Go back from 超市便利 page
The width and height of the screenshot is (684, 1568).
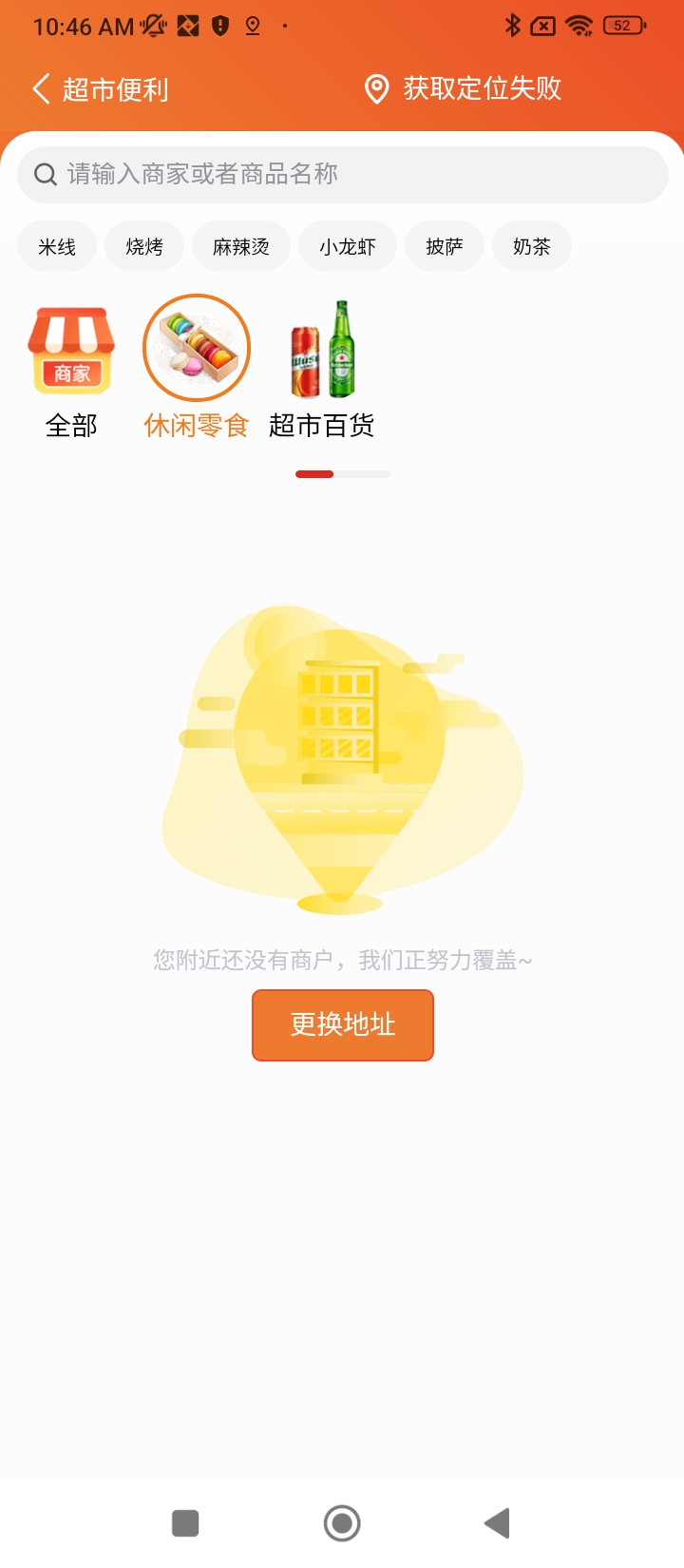[x=40, y=89]
